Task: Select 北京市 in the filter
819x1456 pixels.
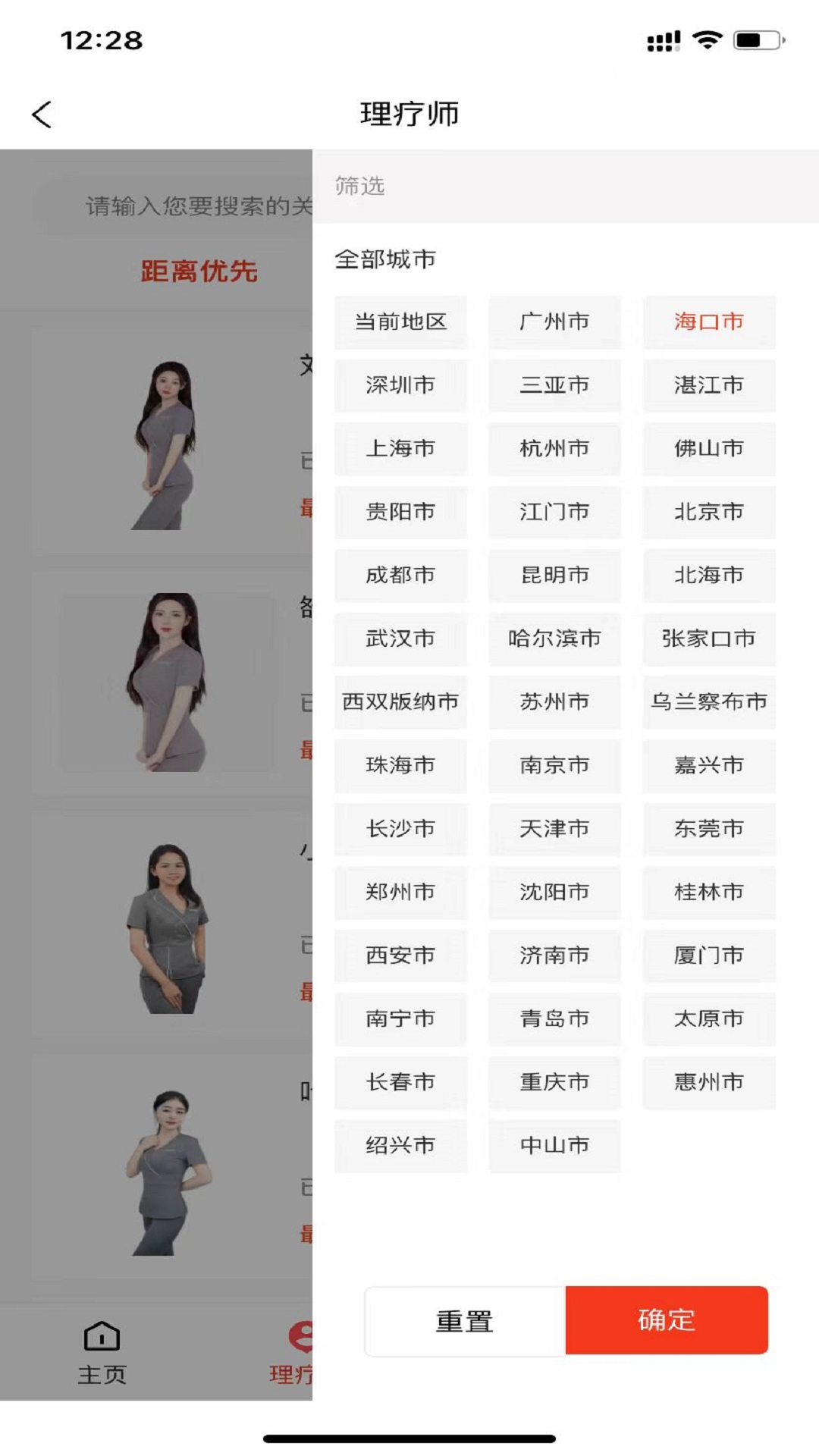Action: pos(708,512)
